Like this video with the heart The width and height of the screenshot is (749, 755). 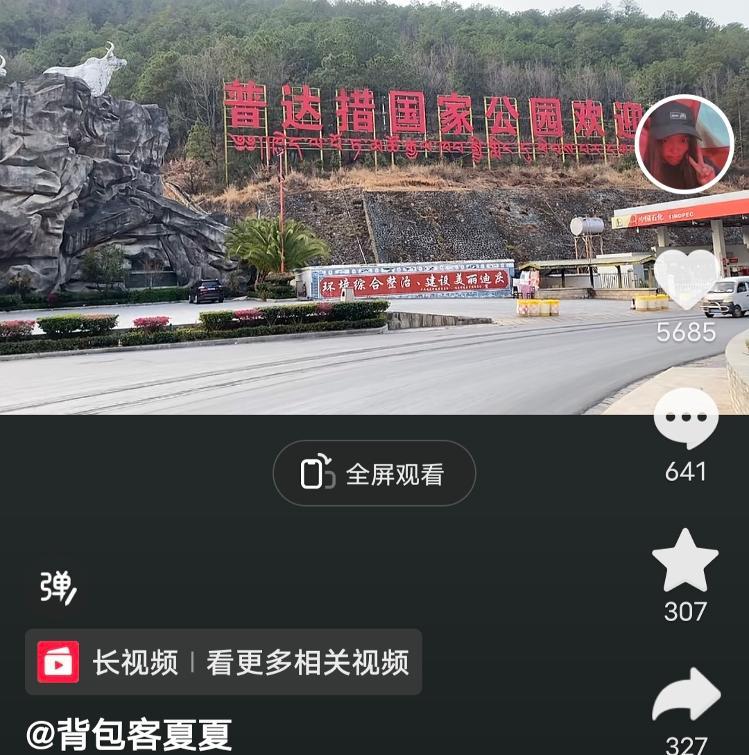click(686, 279)
